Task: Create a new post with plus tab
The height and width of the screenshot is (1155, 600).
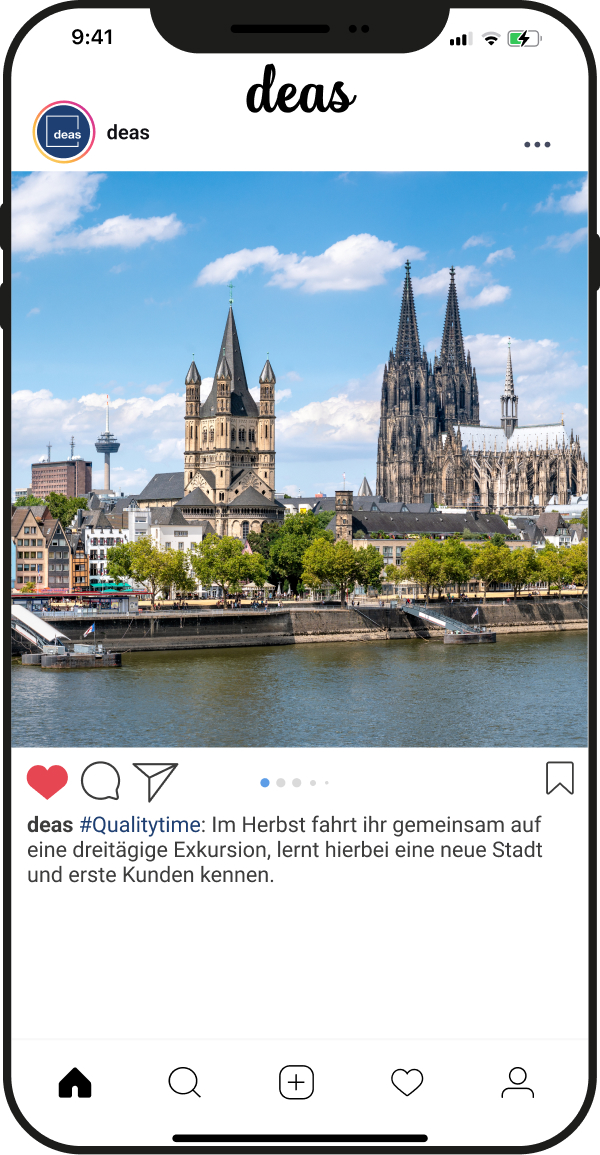Action: pyautogui.click(x=296, y=1083)
